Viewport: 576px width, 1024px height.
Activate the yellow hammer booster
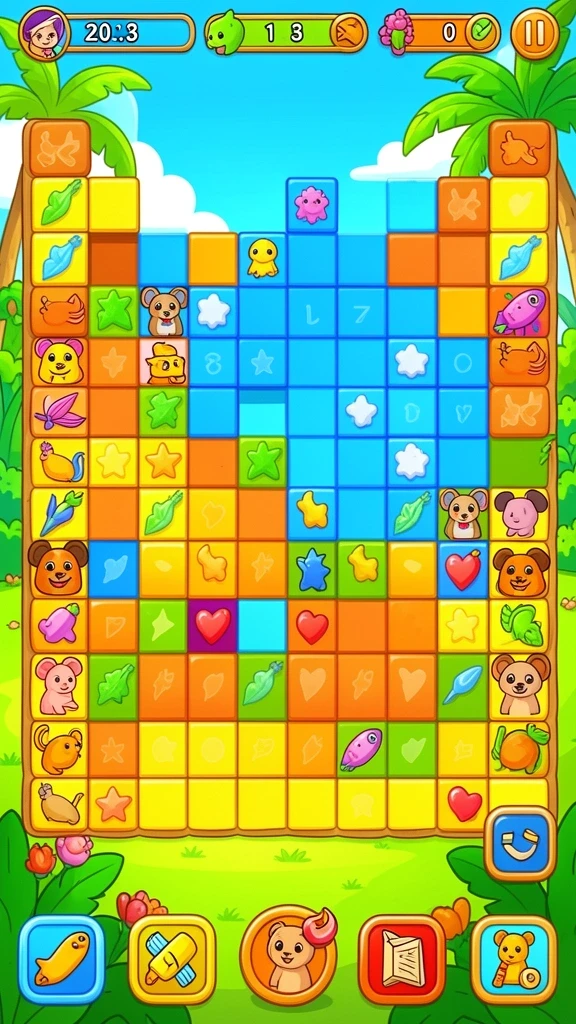[172, 958]
